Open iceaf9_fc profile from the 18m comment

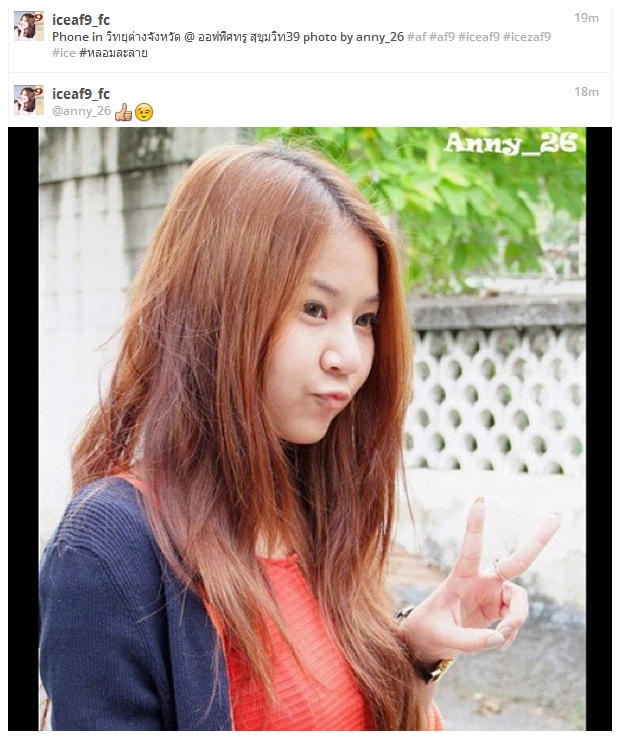point(80,94)
